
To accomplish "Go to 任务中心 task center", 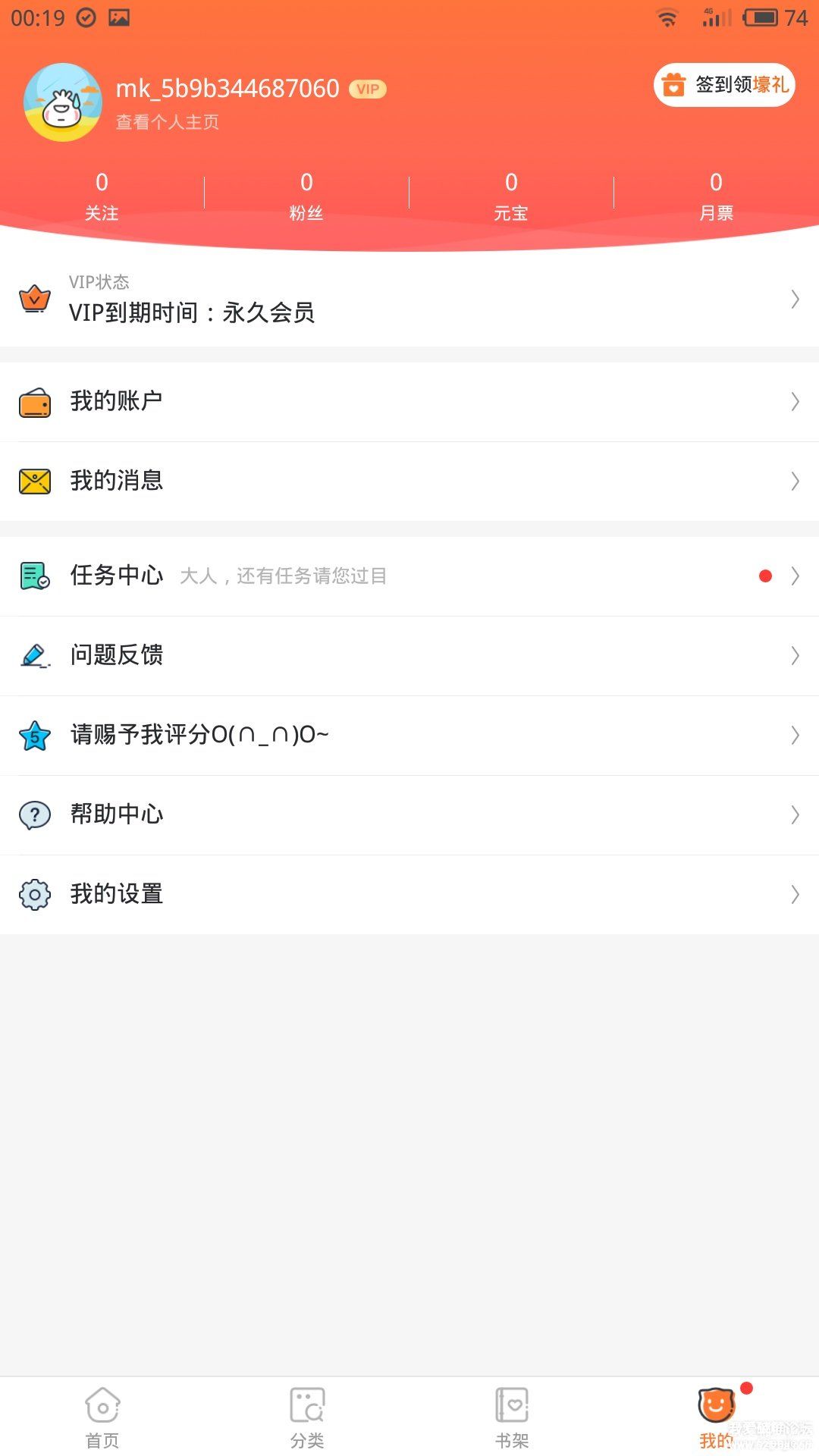I will (x=409, y=576).
